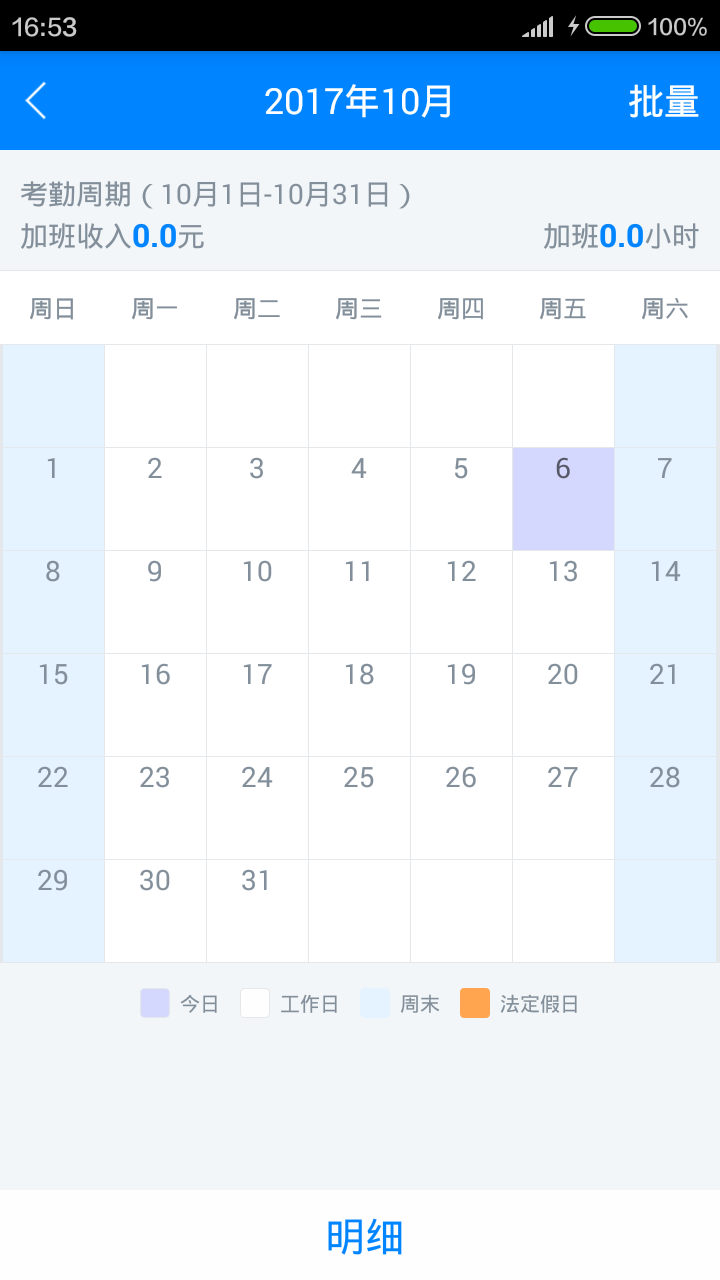720x1280 pixels.
Task: Choose October 9 on the calendar
Action: [x=155, y=601]
